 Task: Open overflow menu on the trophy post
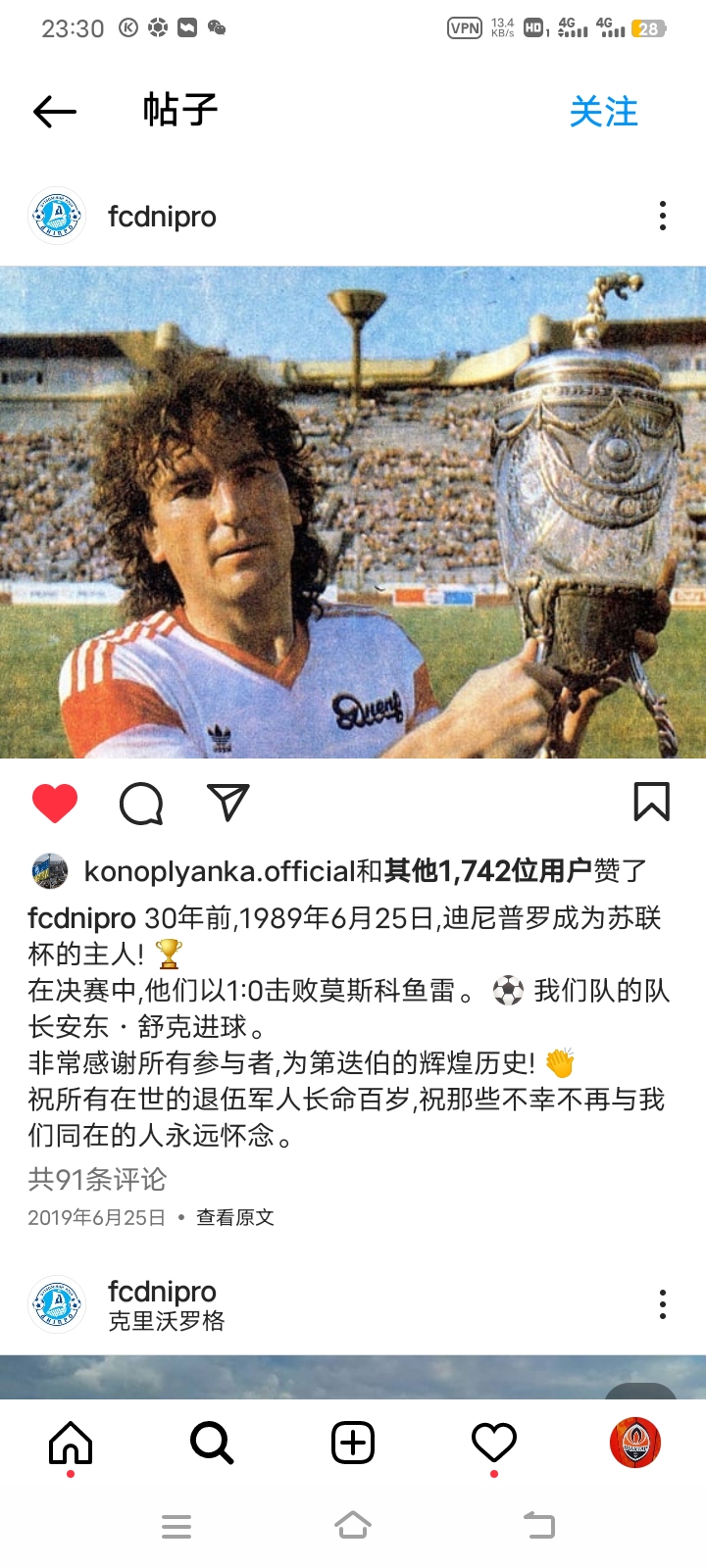tap(663, 216)
